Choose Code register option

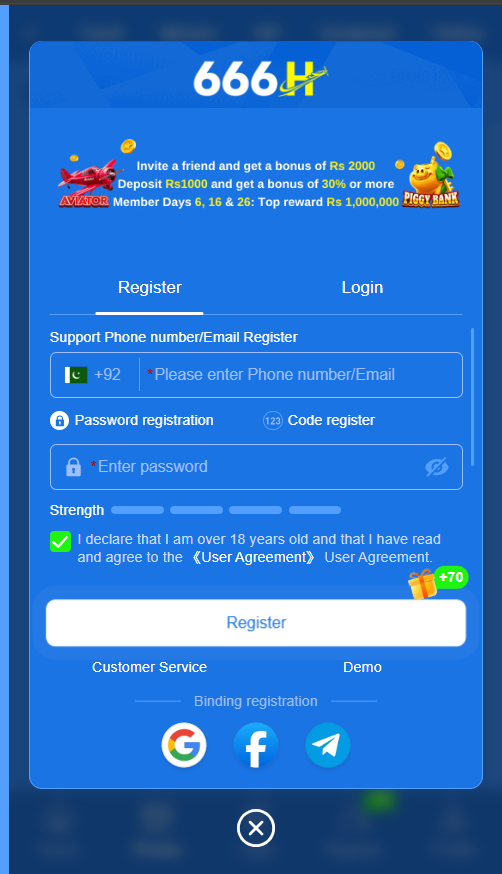pos(319,420)
